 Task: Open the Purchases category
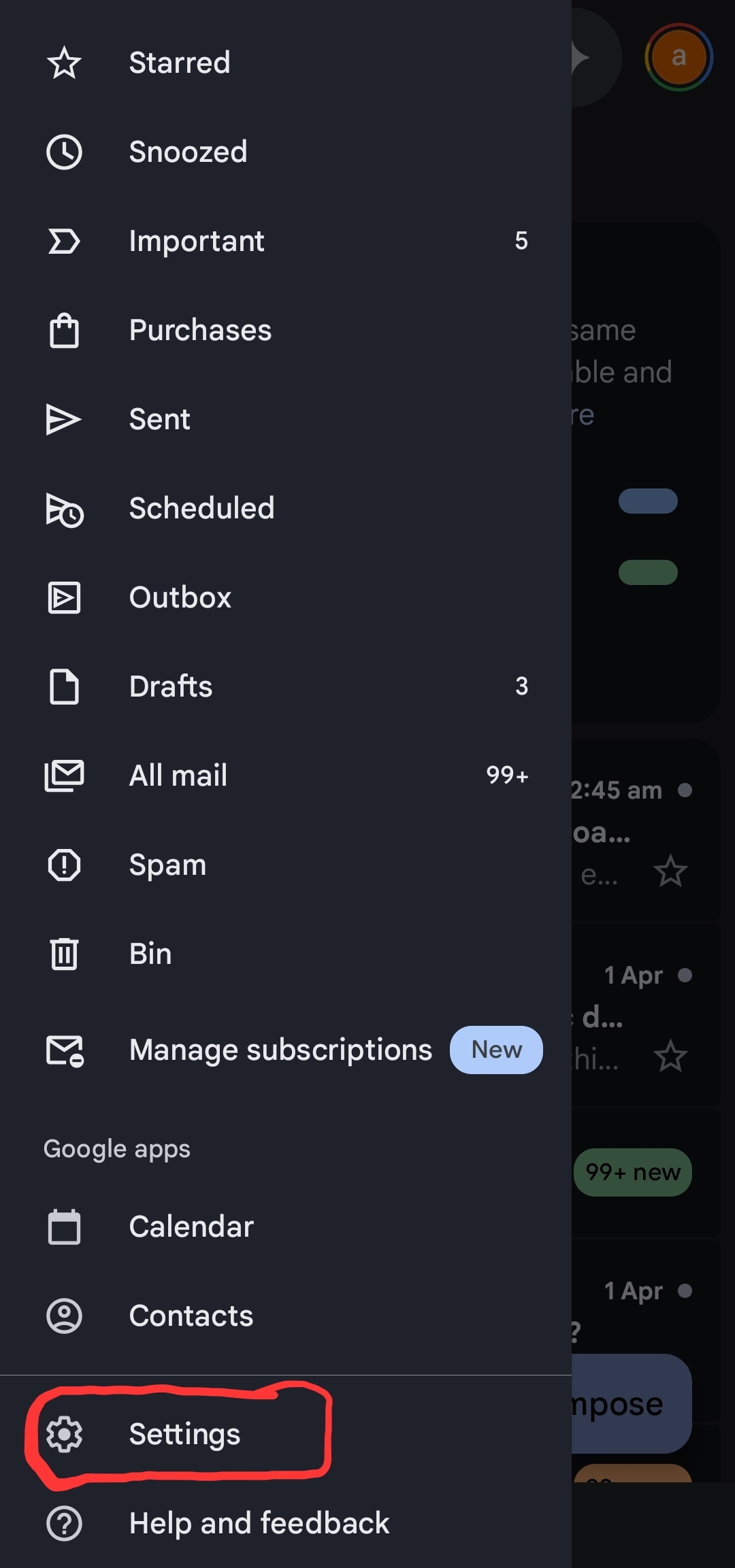(x=199, y=330)
